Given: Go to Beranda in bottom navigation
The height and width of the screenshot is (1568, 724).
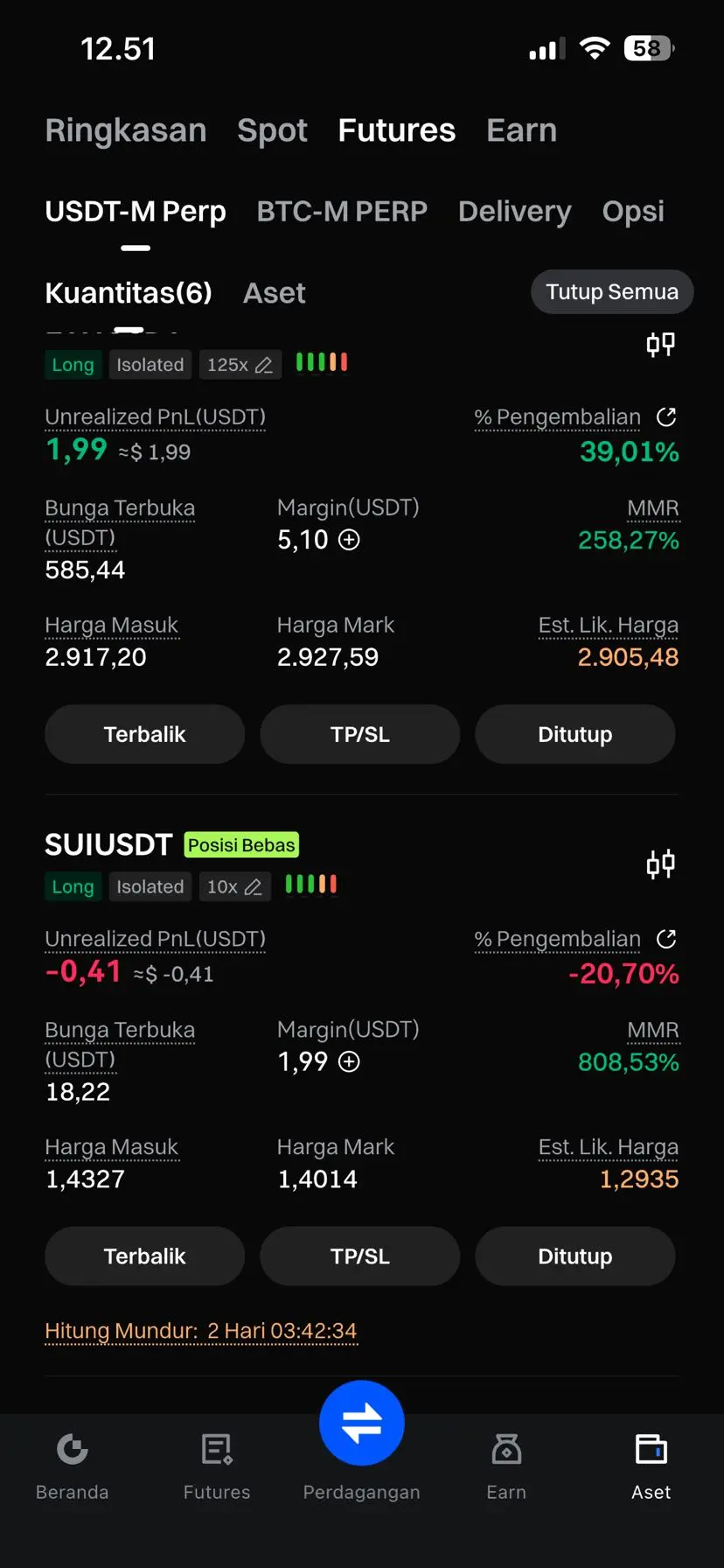Looking at the screenshot, I should coord(72,1465).
